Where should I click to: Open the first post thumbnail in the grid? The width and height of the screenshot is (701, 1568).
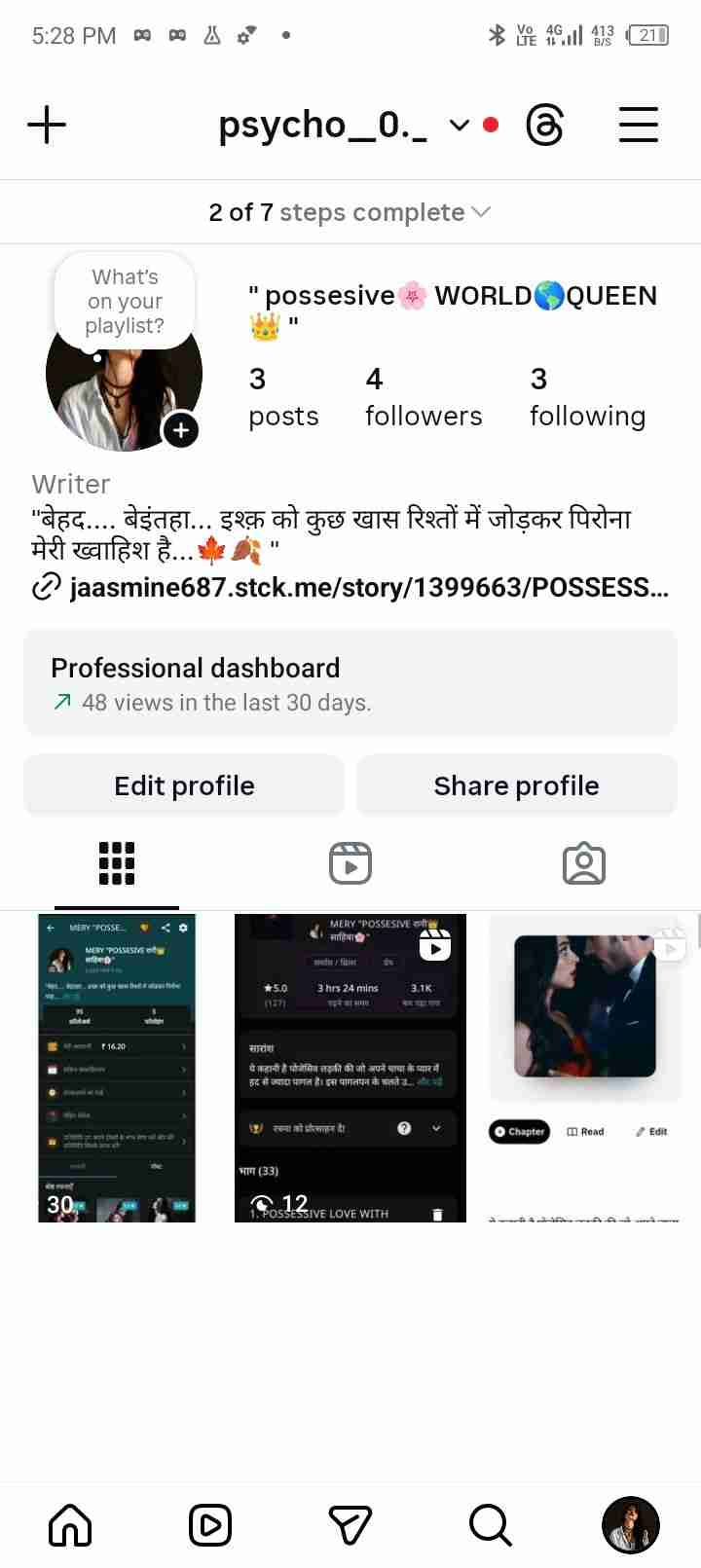click(x=116, y=1067)
